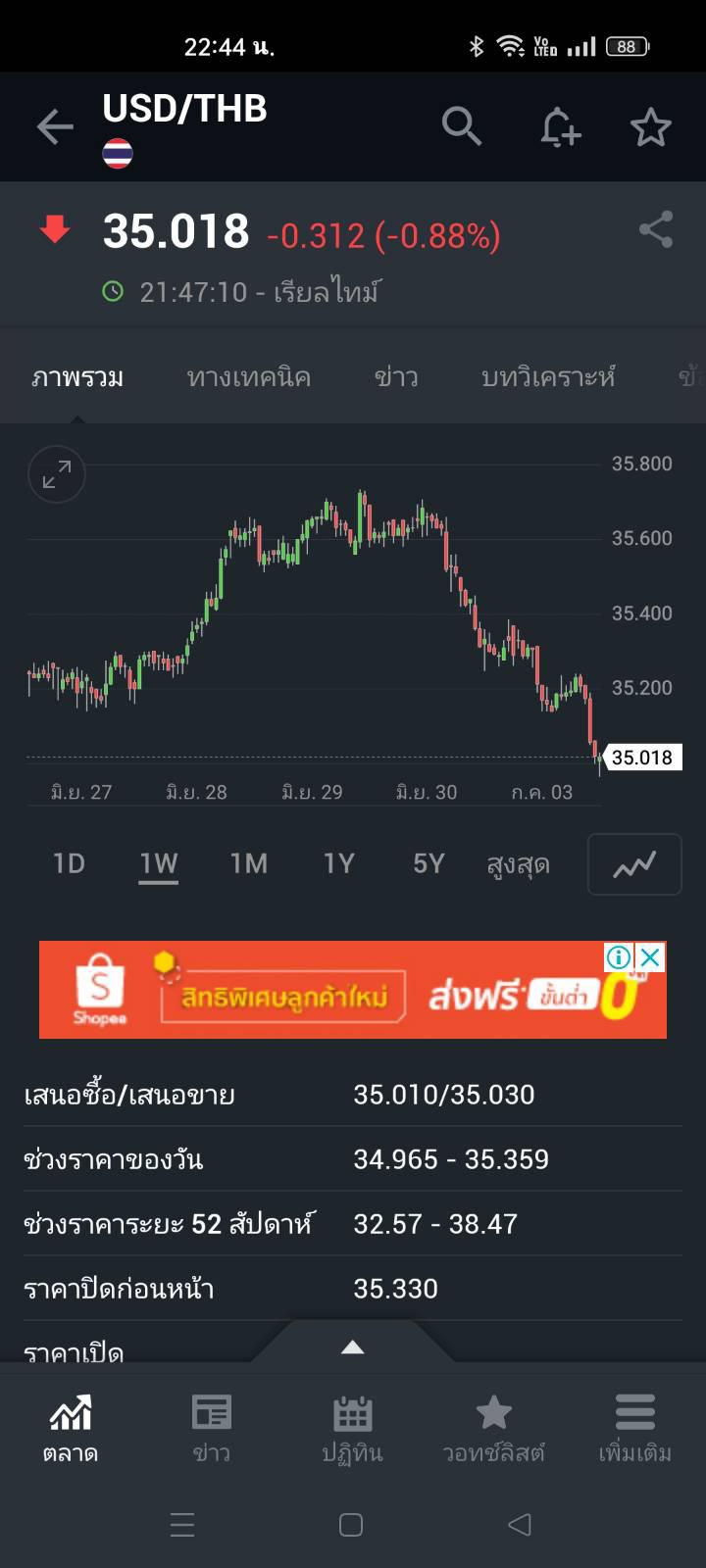Select the 1M chart range
This screenshot has width=706, height=1568.
tap(249, 863)
